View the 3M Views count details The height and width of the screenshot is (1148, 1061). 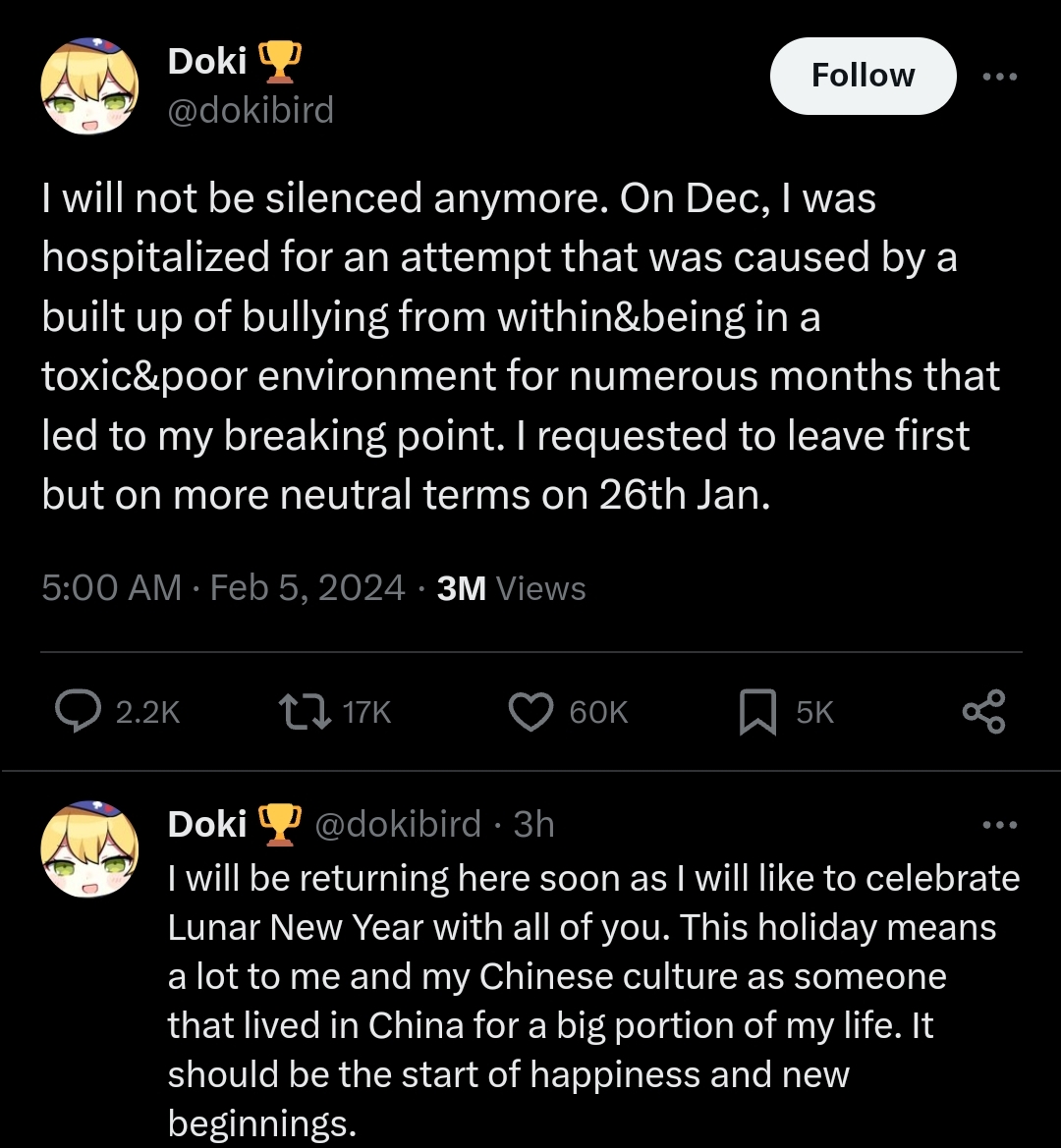511,588
